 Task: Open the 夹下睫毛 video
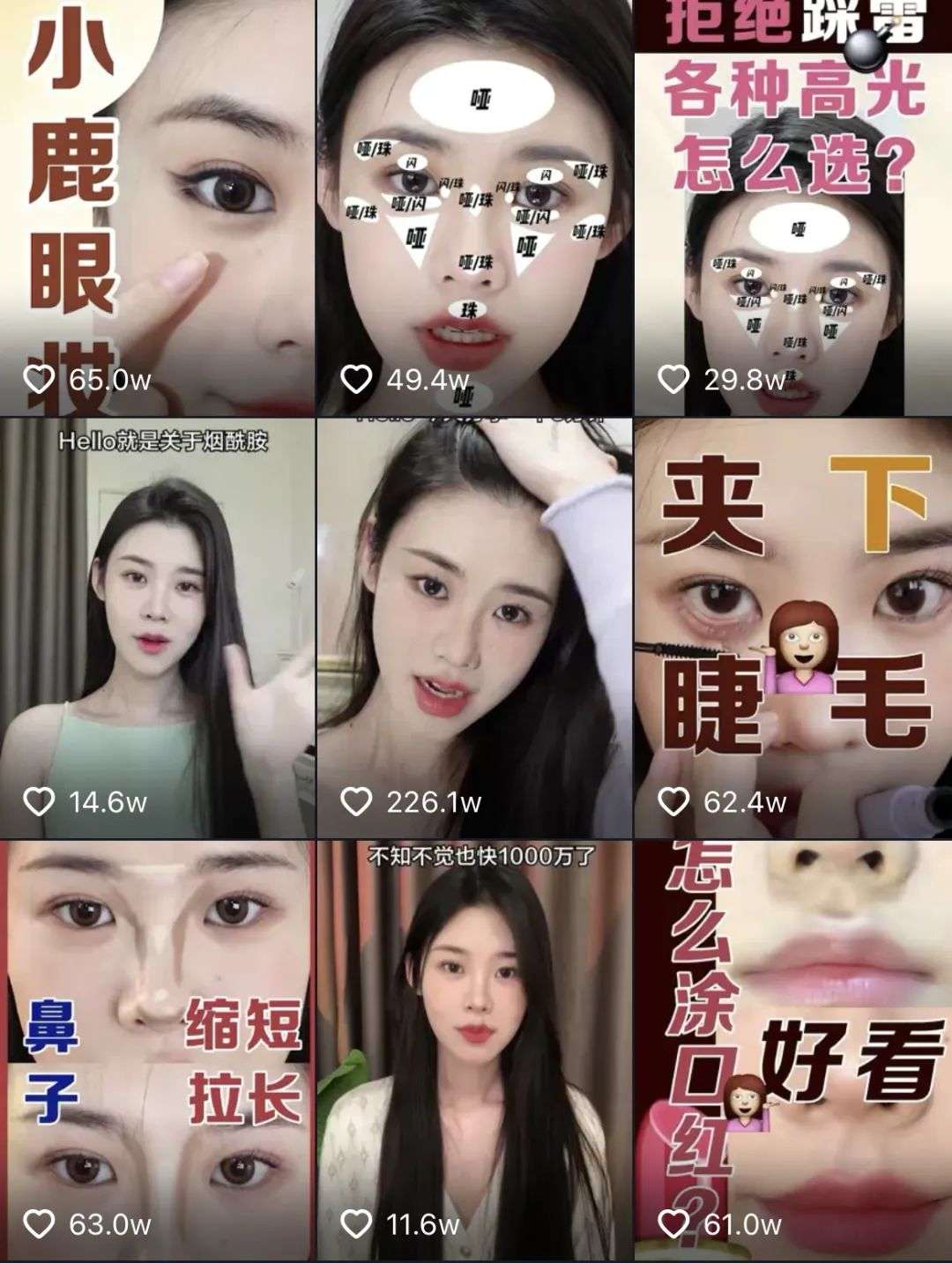point(793,628)
